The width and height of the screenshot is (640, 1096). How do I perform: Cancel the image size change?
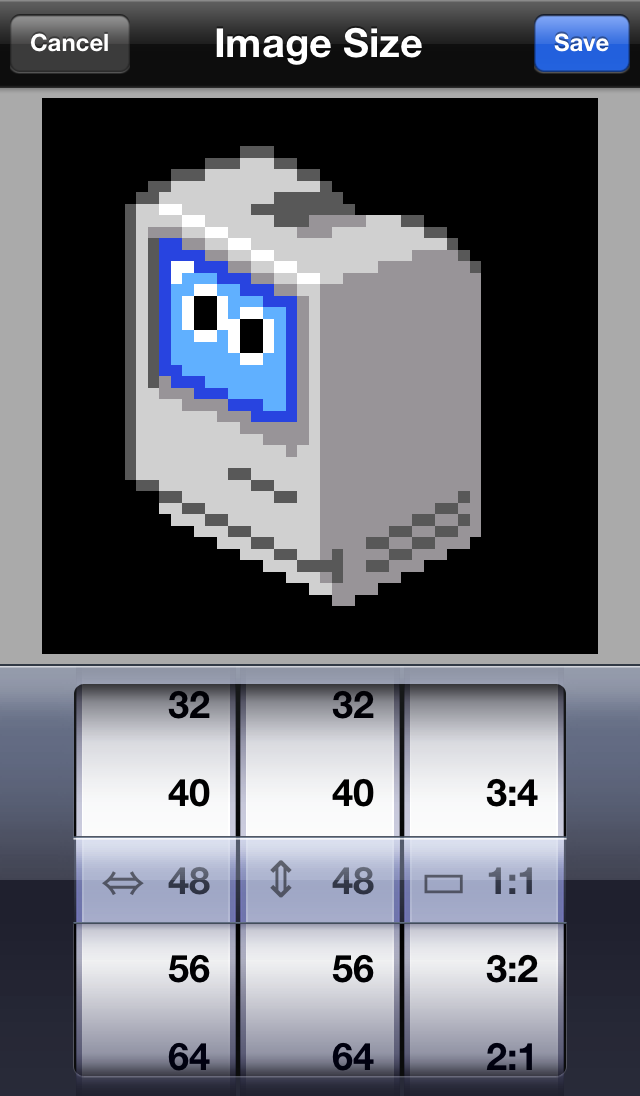click(70, 43)
